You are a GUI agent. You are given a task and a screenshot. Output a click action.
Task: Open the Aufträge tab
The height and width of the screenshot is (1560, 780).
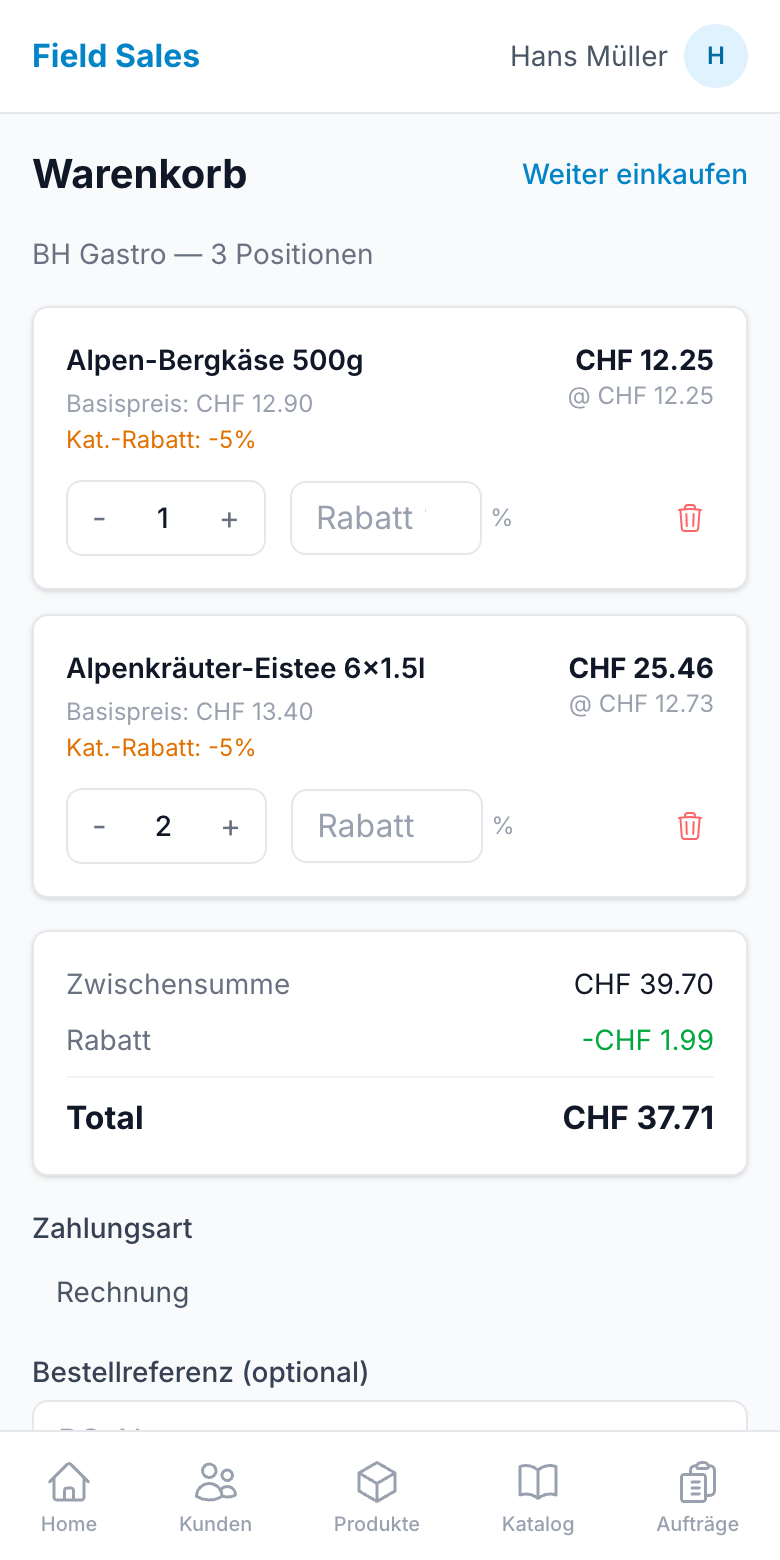pos(698,1496)
